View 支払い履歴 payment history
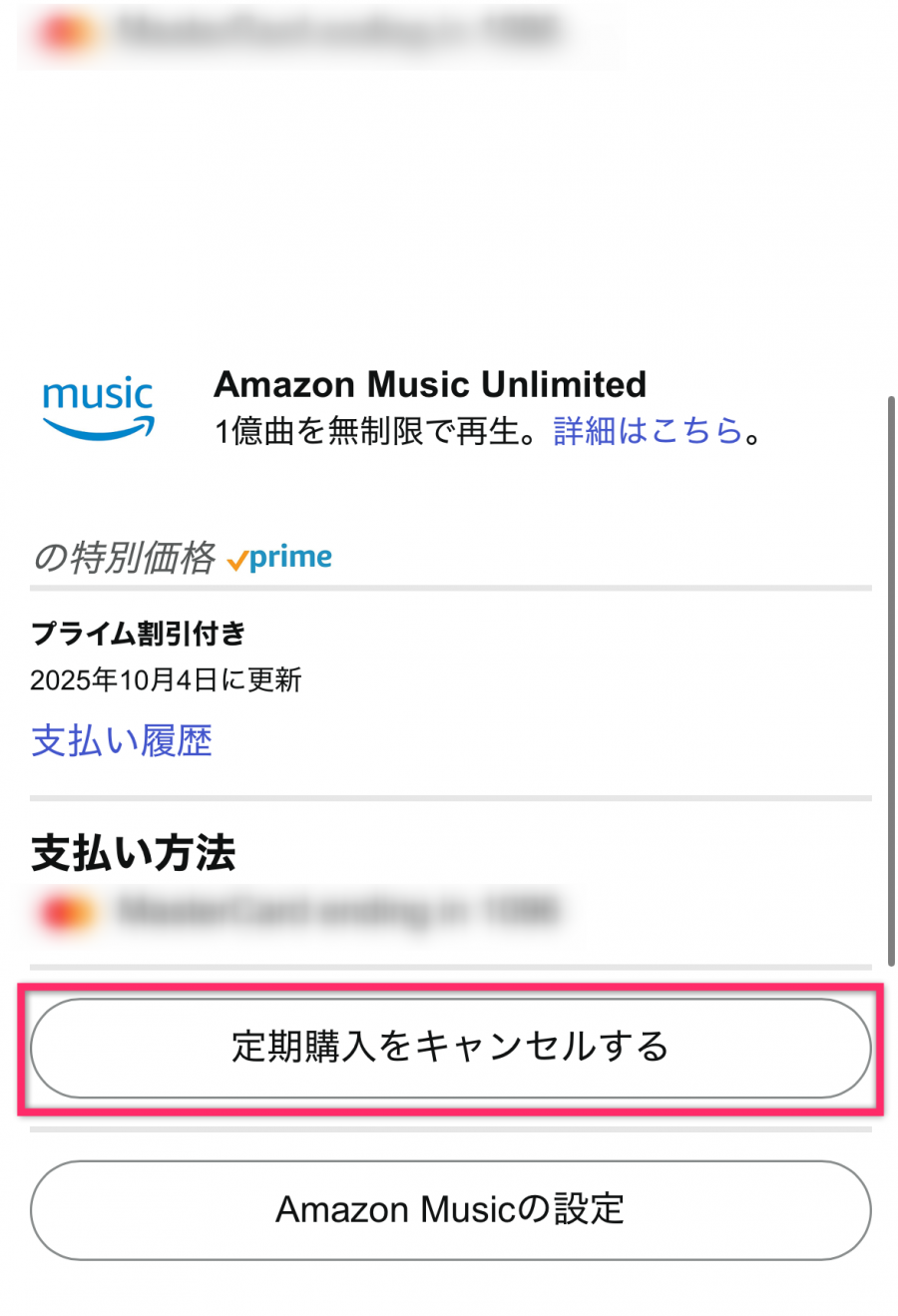This screenshot has width=898, height=1316. pyautogui.click(x=122, y=741)
